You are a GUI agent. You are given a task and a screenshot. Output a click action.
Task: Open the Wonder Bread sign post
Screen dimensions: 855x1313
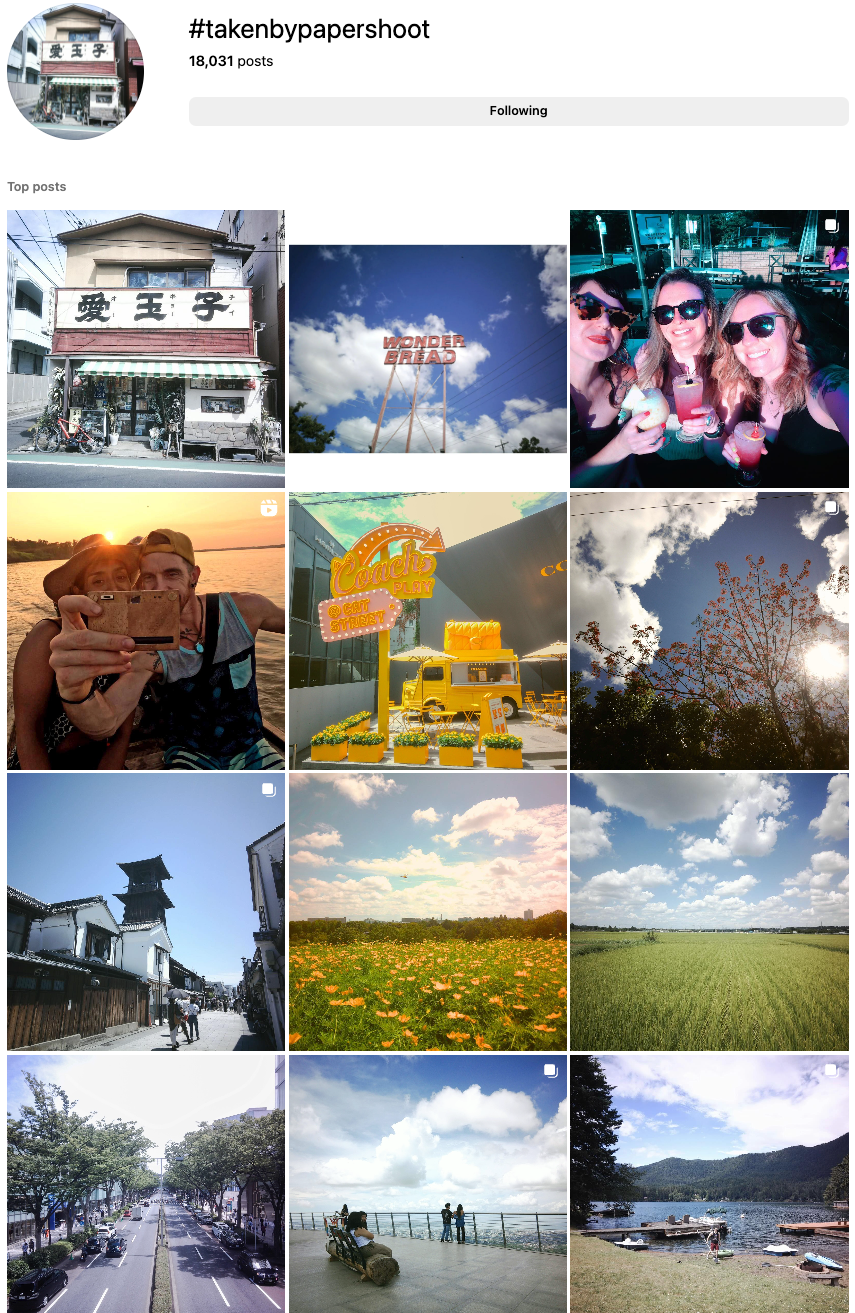tap(427, 348)
